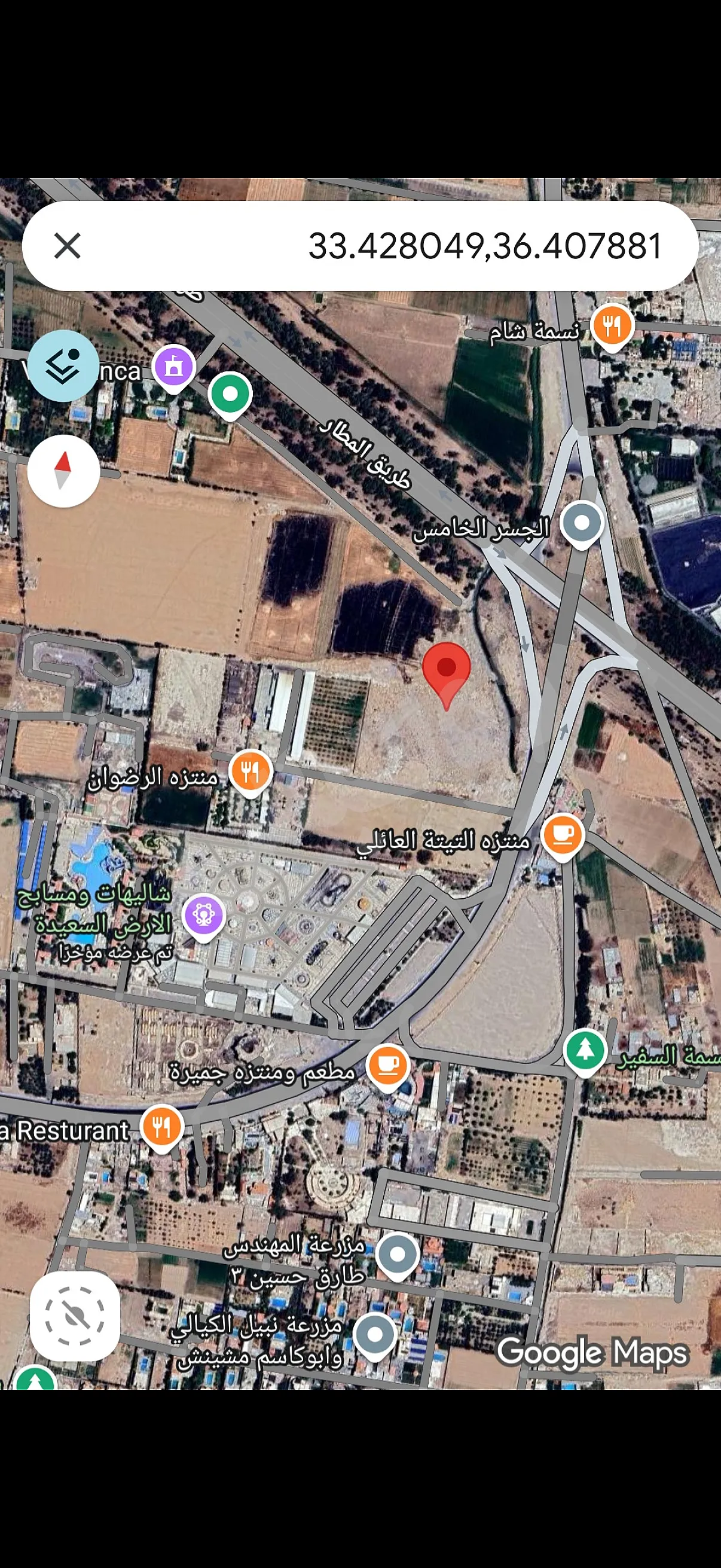
Task: Select the الجسر الخامس place marker
Action: tap(581, 522)
